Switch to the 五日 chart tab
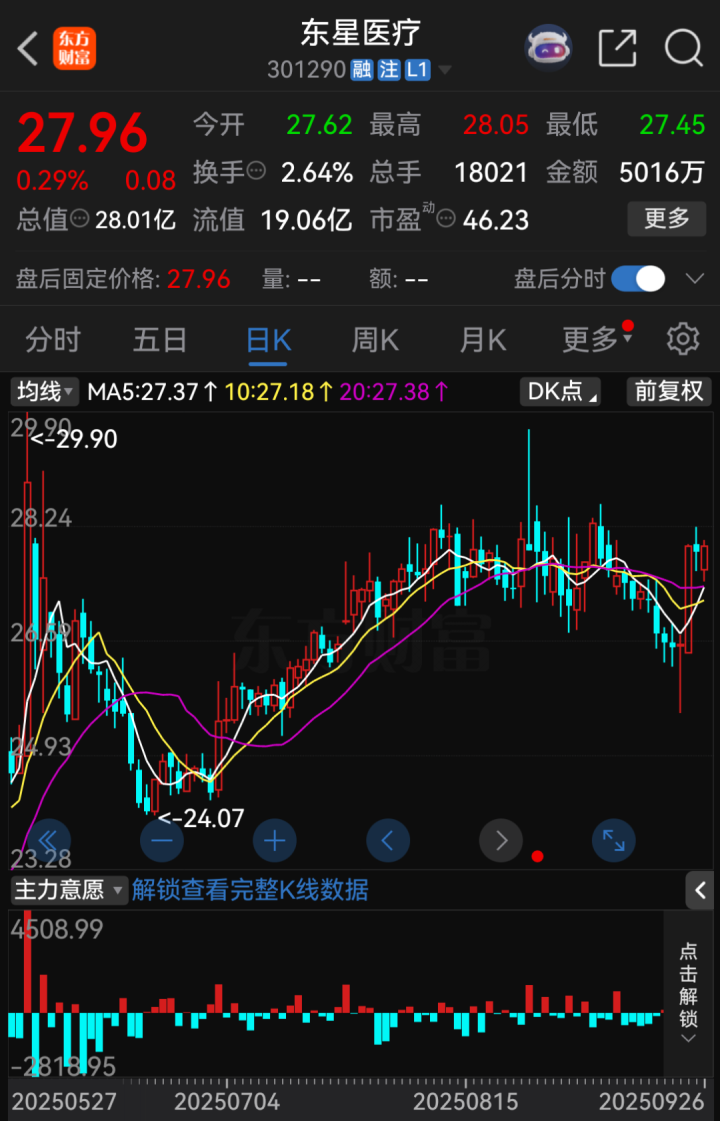Screen dimensions: 720x1121 [160, 340]
